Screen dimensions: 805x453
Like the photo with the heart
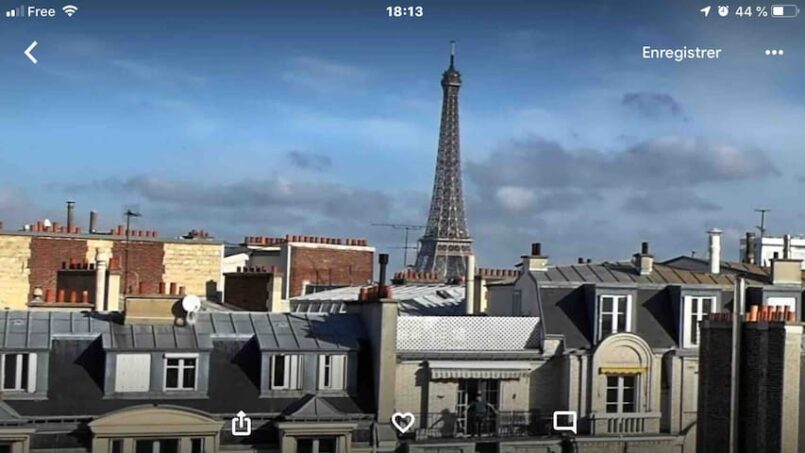point(403,423)
